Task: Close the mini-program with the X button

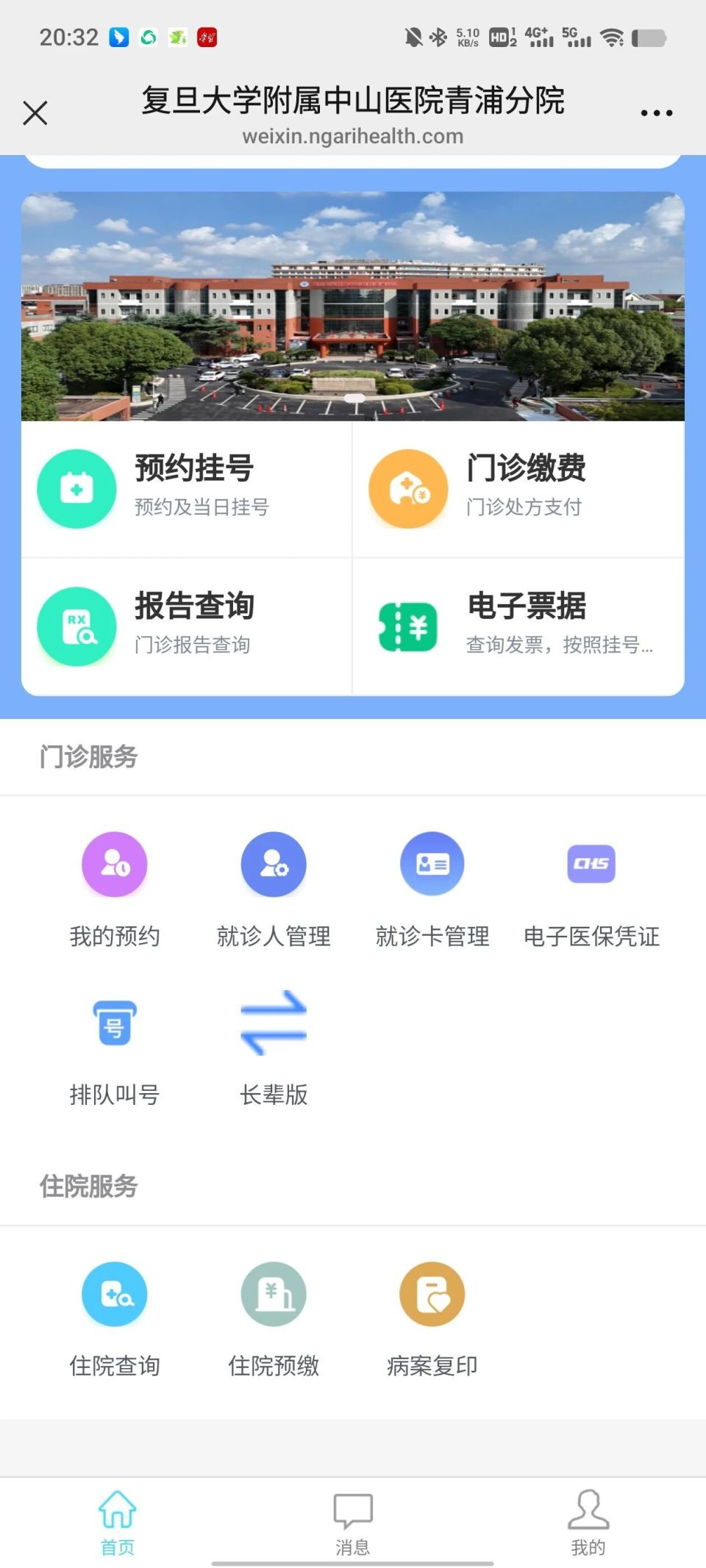Action: click(35, 112)
